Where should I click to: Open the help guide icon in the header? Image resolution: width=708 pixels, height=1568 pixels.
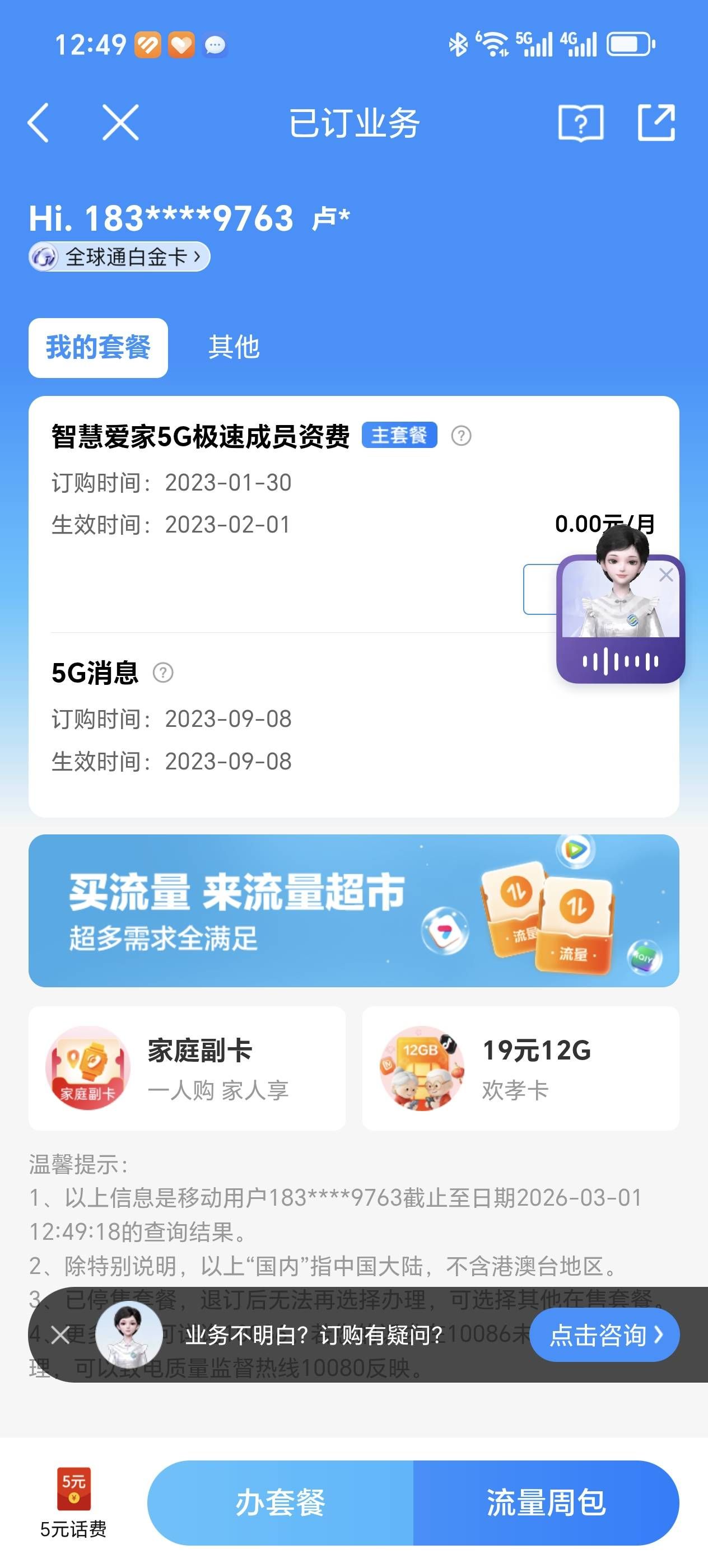click(x=580, y=123)
